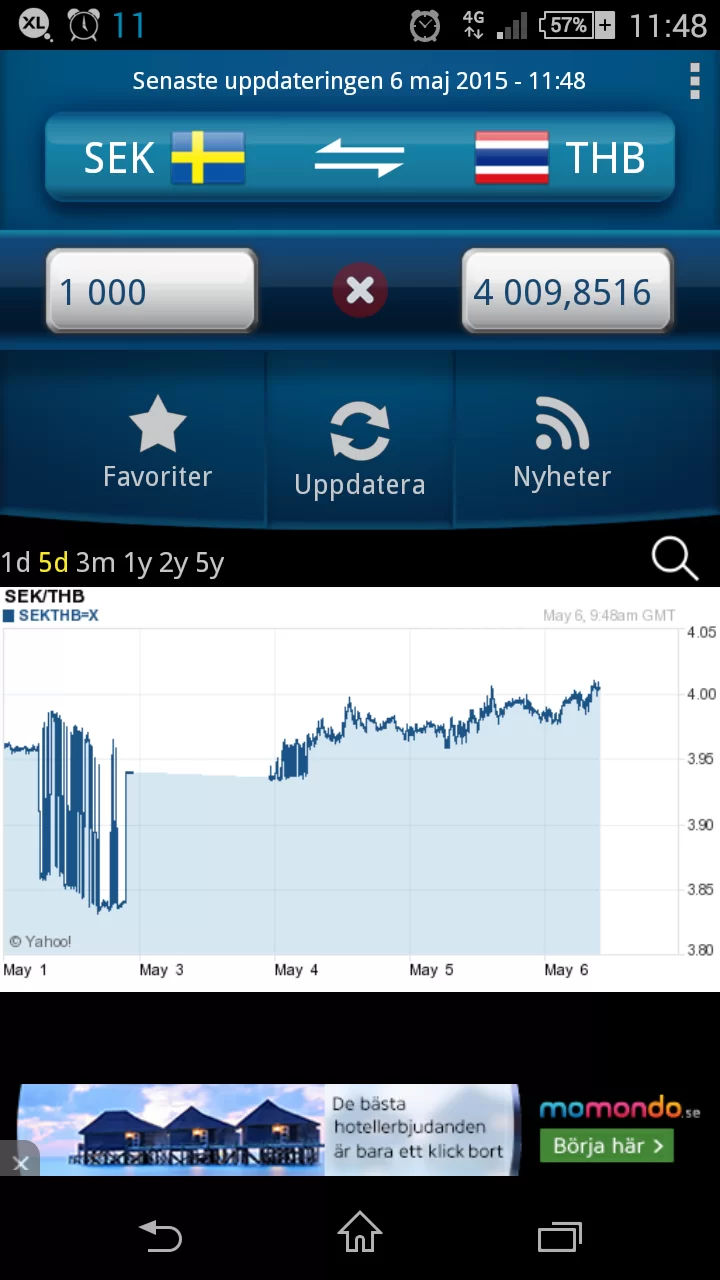Go back with system back button
The image size is (720, 1280).
pyautogui.click(x=161, y=1237)
